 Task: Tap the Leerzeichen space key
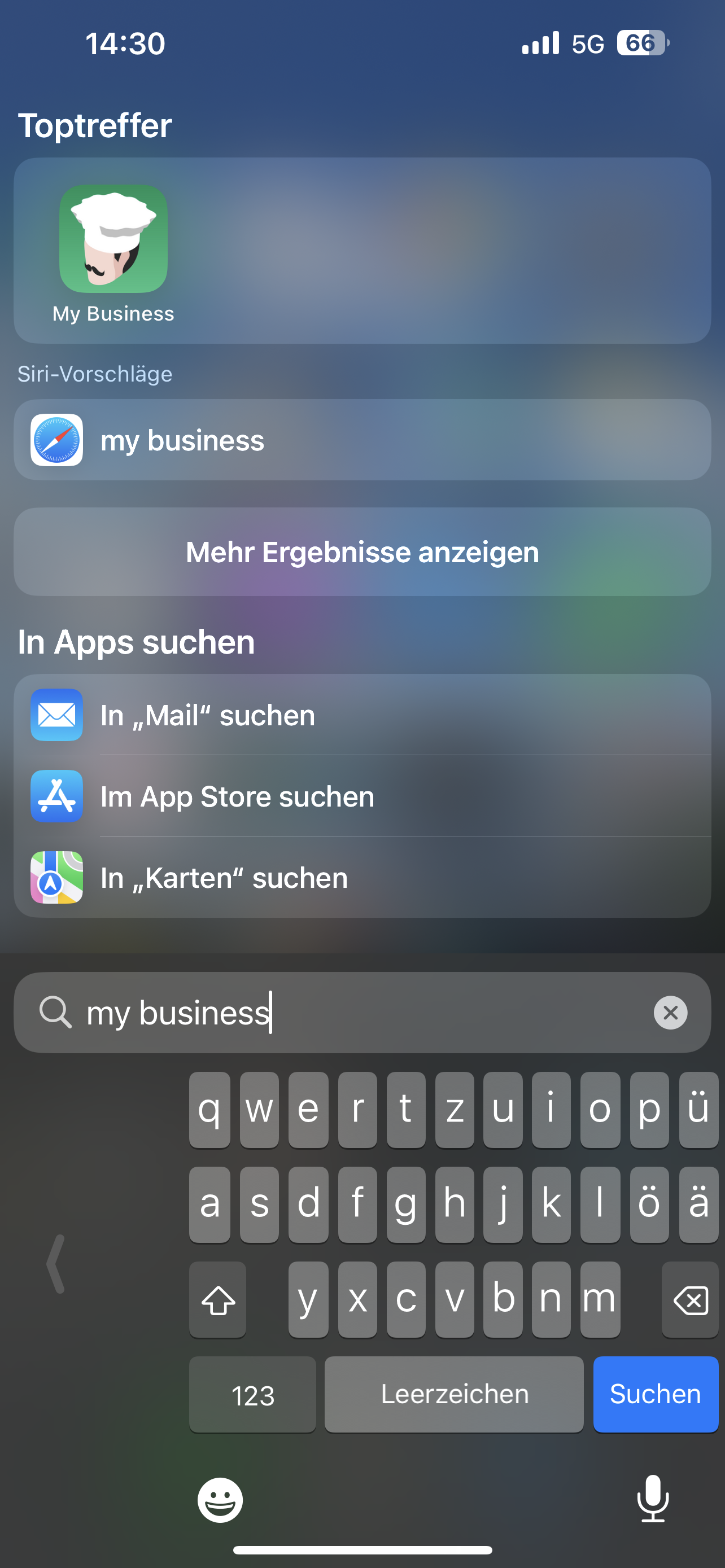click(x=454, y=1394)
